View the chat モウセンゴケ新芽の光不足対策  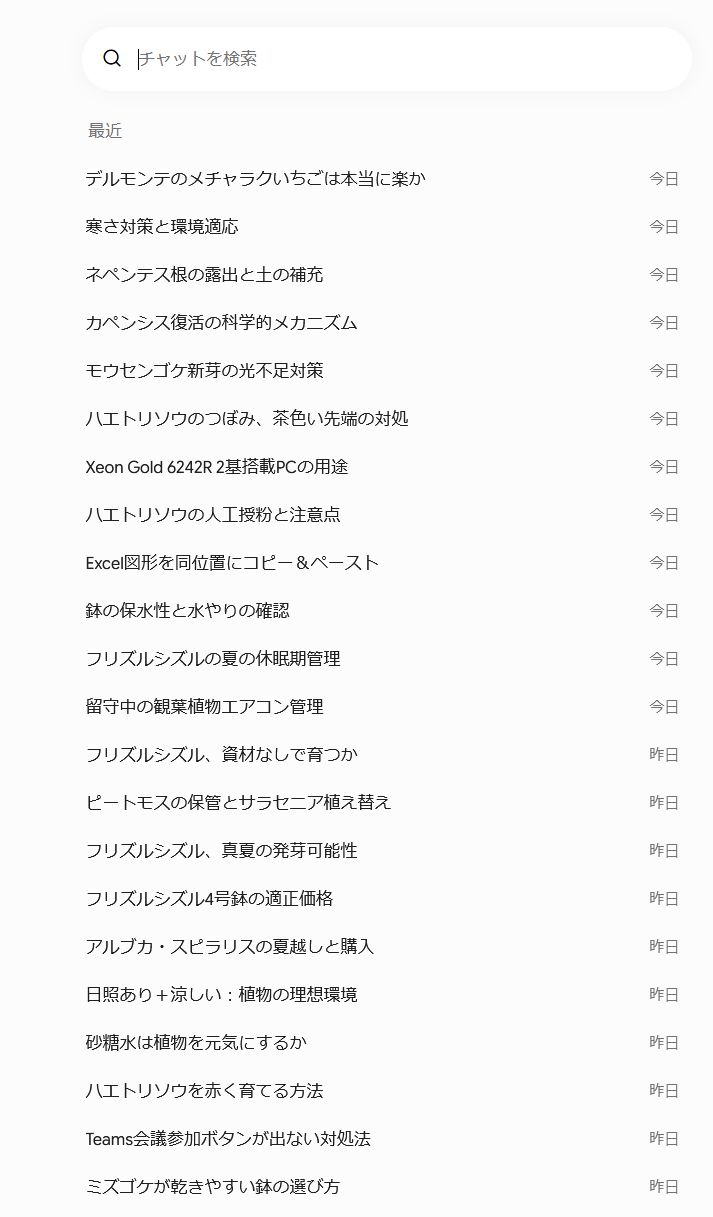pyautogui.click(x=382, y=371)
